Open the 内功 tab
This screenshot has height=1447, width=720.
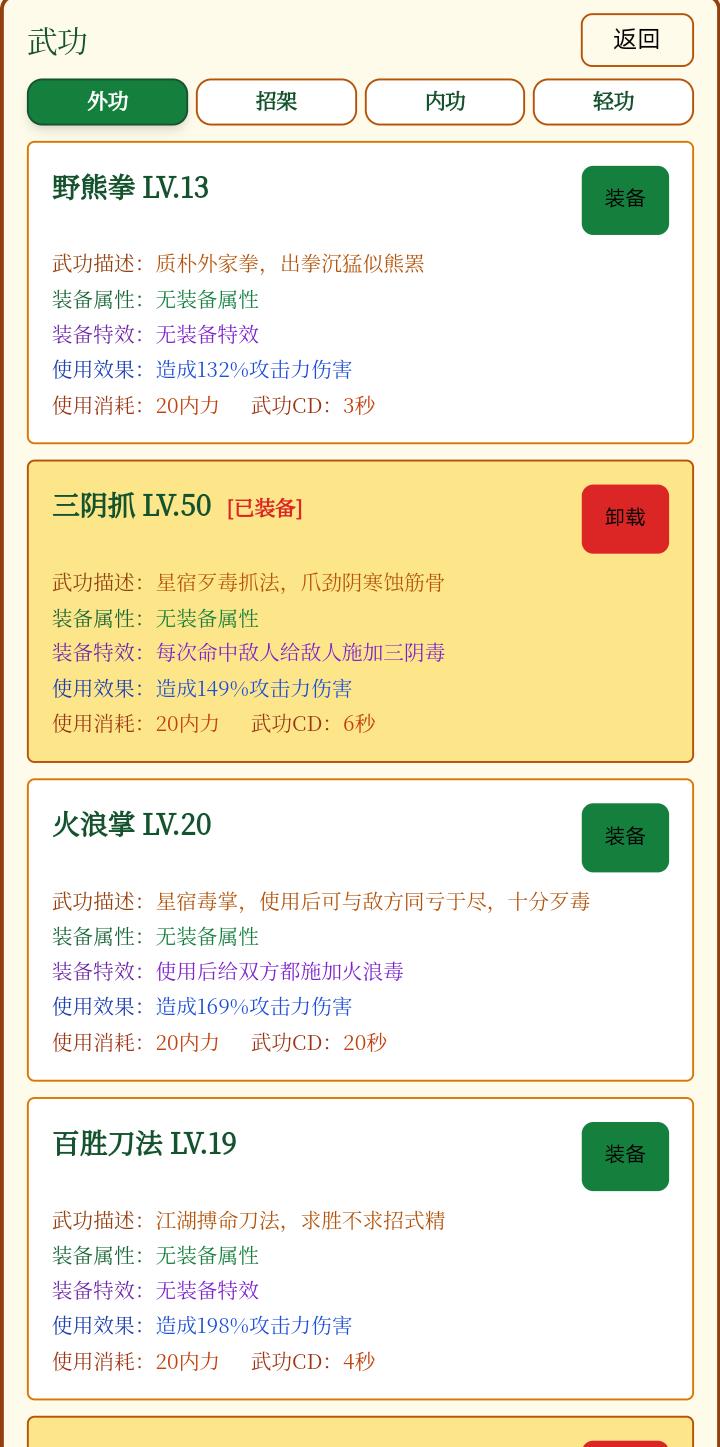click(x=445, y=102)
